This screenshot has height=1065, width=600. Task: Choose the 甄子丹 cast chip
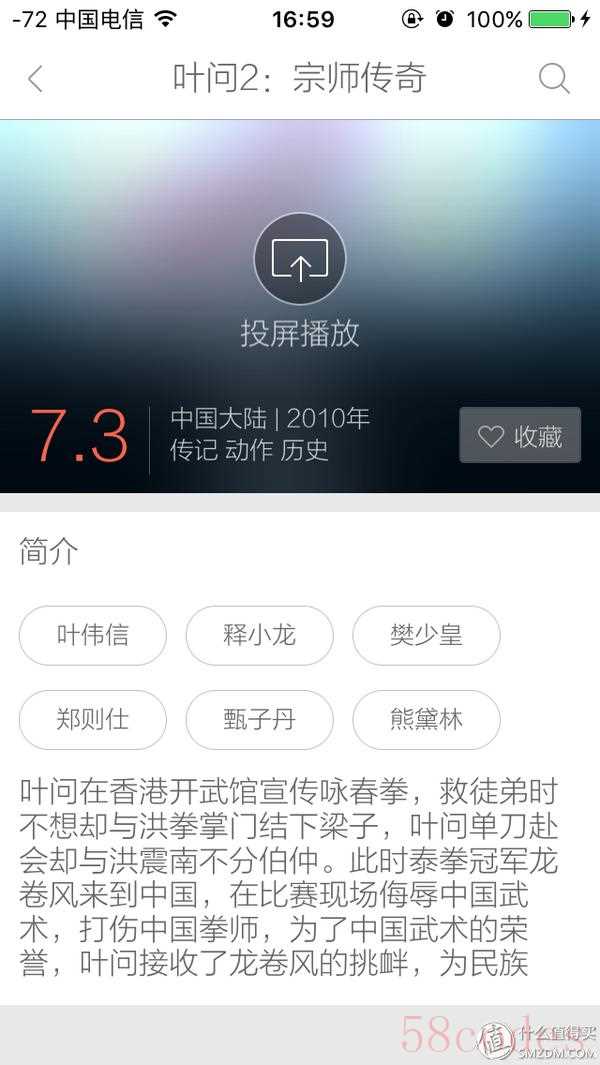click(x=260, y=719)
